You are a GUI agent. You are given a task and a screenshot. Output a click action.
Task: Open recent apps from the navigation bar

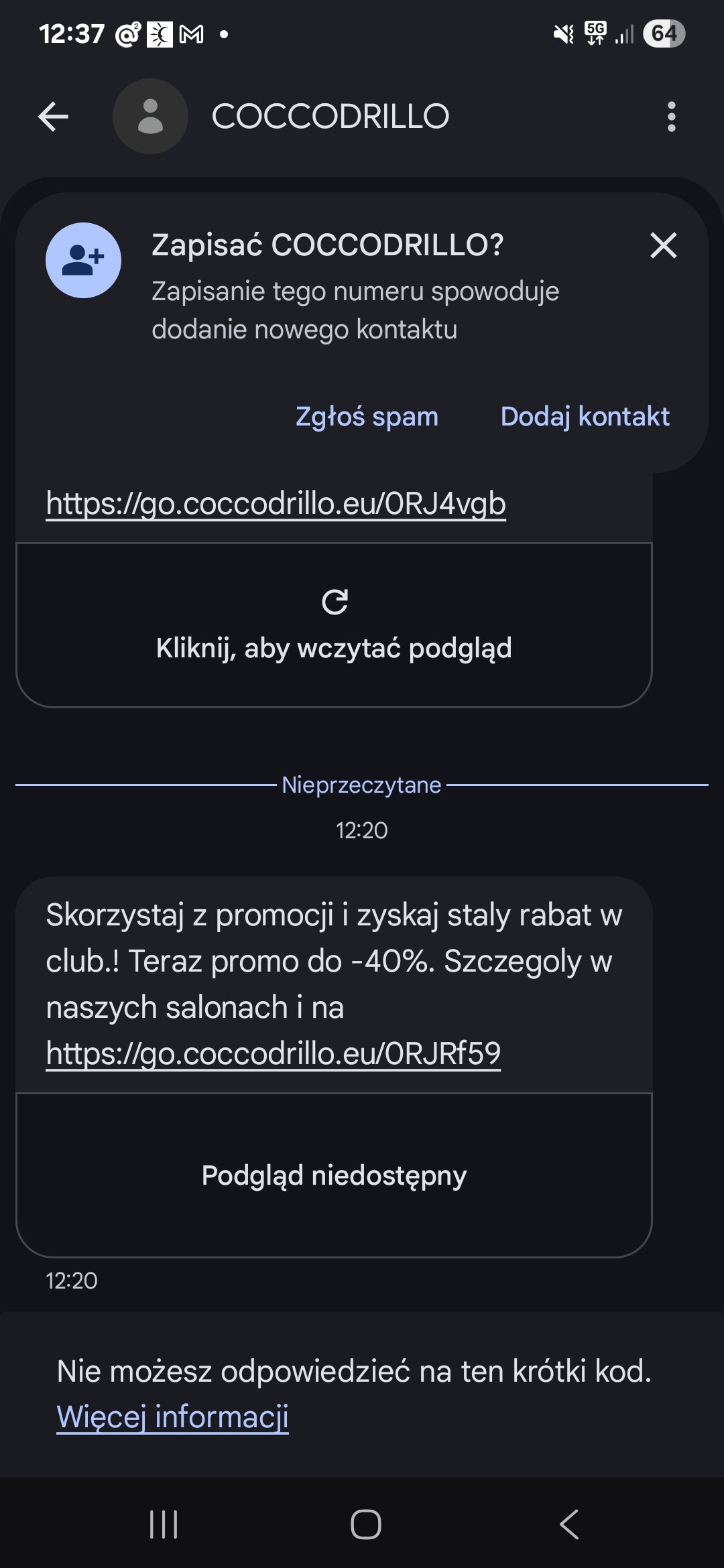164,1524
